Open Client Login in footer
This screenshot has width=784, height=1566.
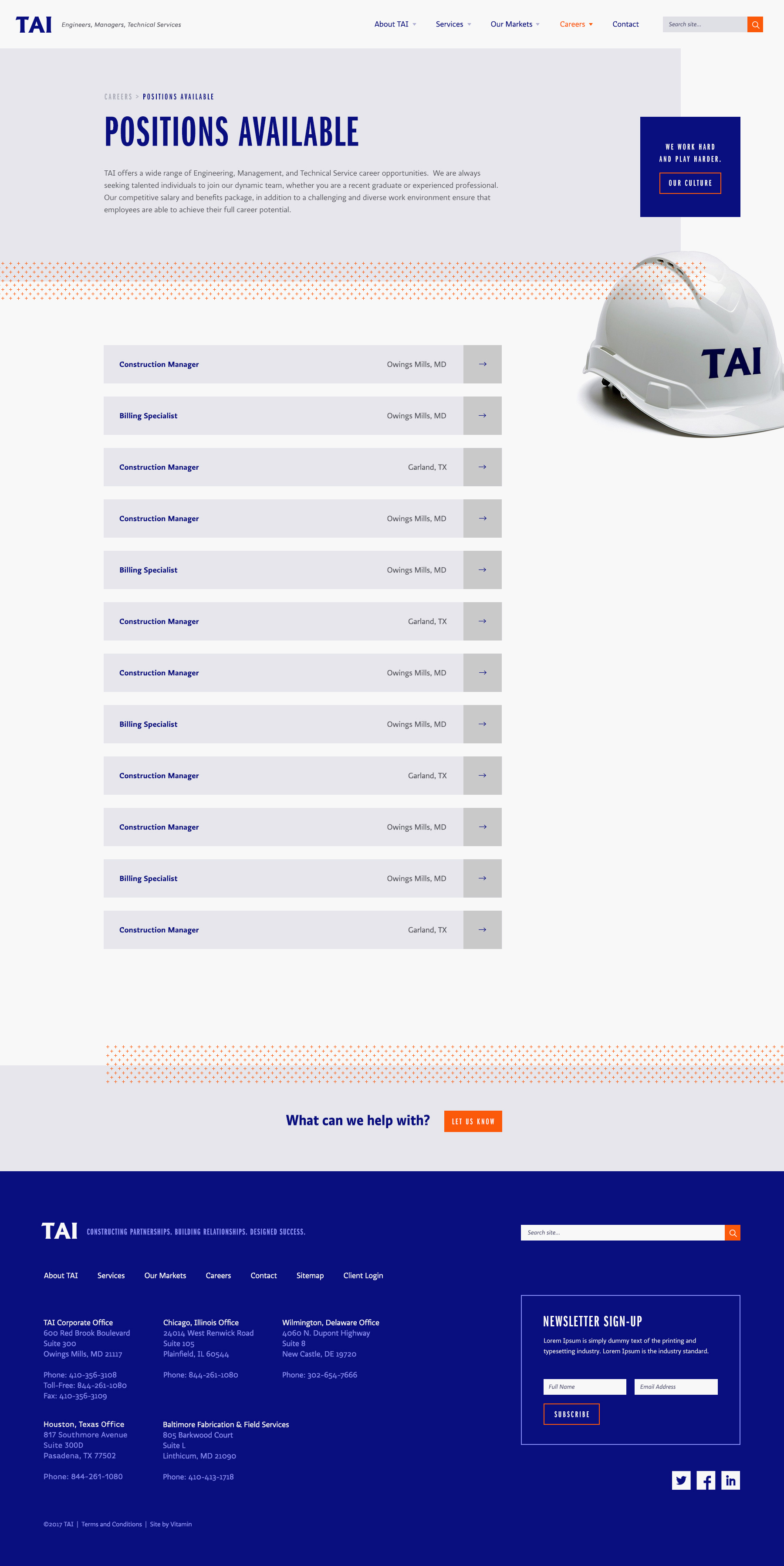363,1275
